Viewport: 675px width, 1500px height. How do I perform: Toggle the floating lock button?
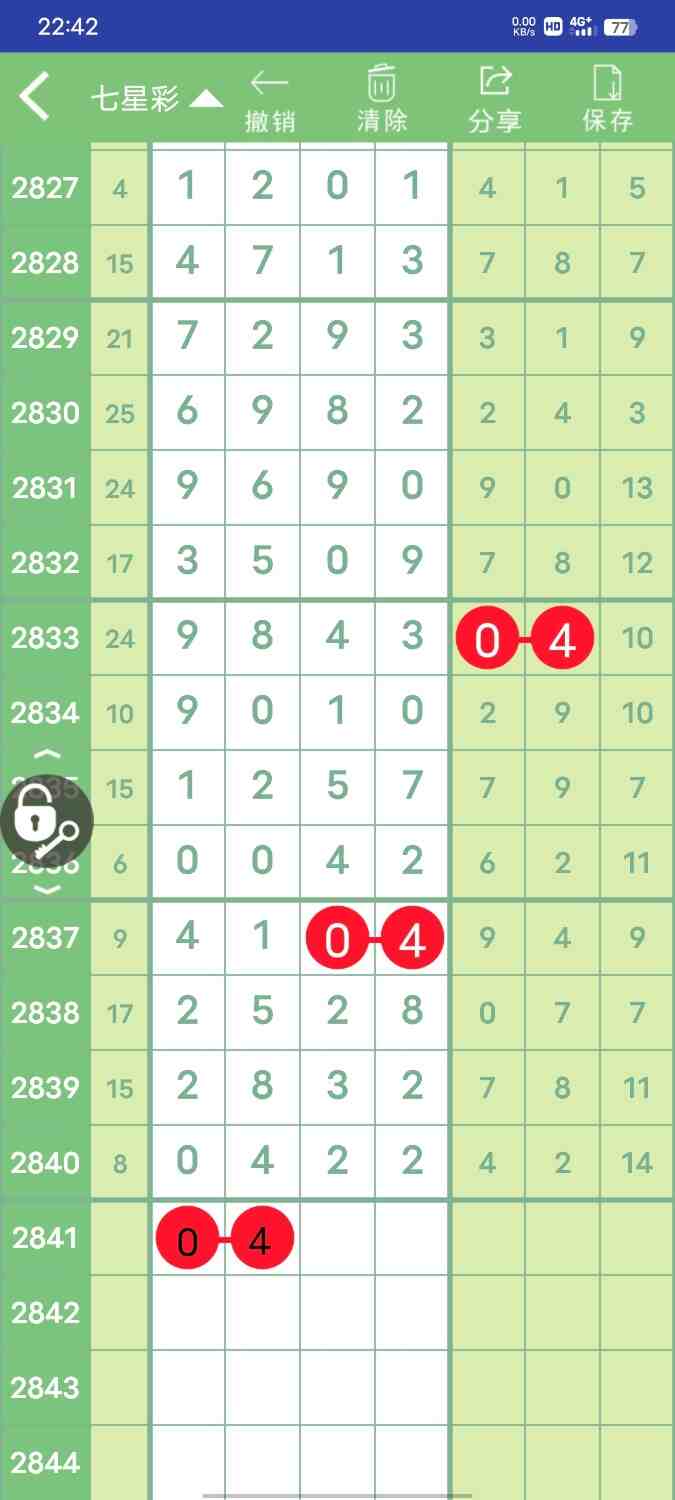coord(45,823)
